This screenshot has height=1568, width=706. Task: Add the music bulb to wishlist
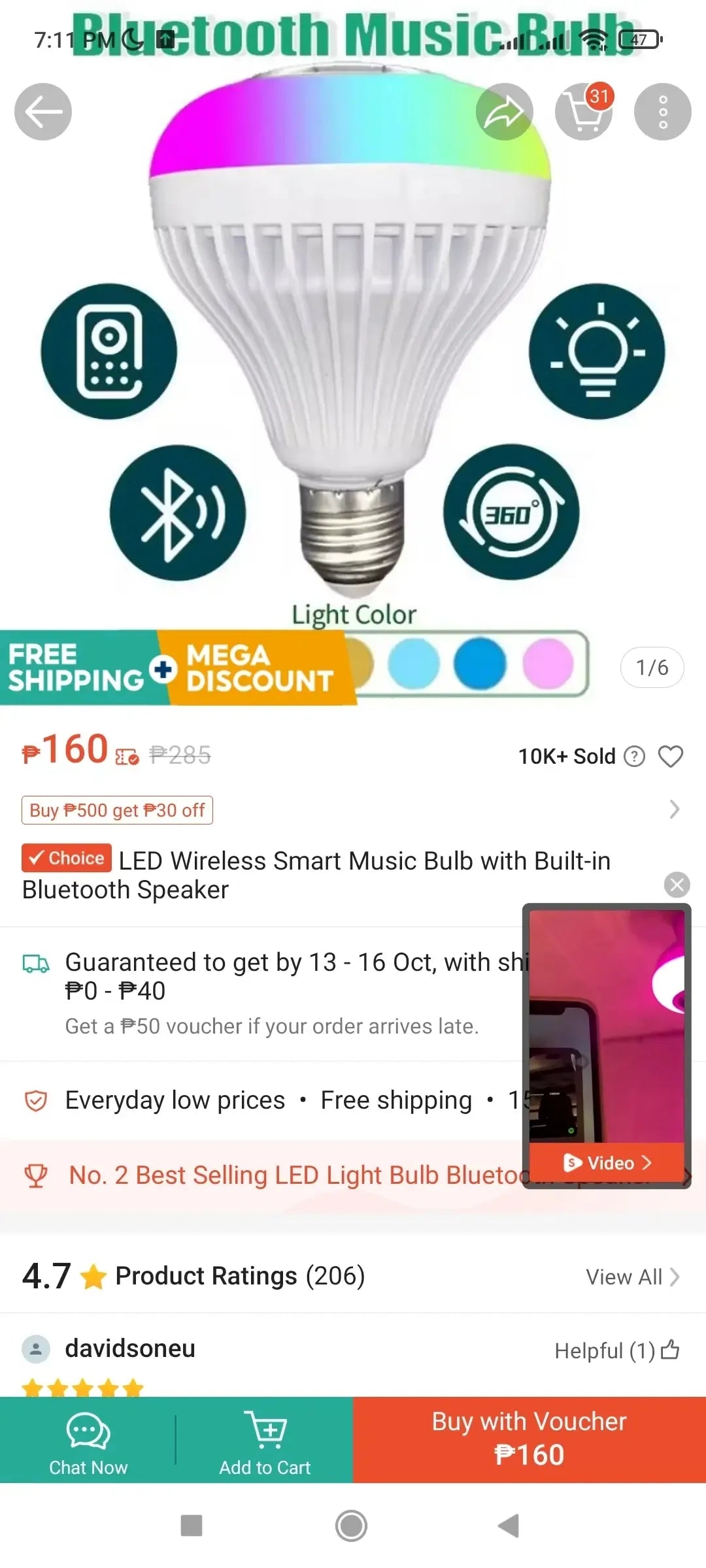click(x=670, y=757)
